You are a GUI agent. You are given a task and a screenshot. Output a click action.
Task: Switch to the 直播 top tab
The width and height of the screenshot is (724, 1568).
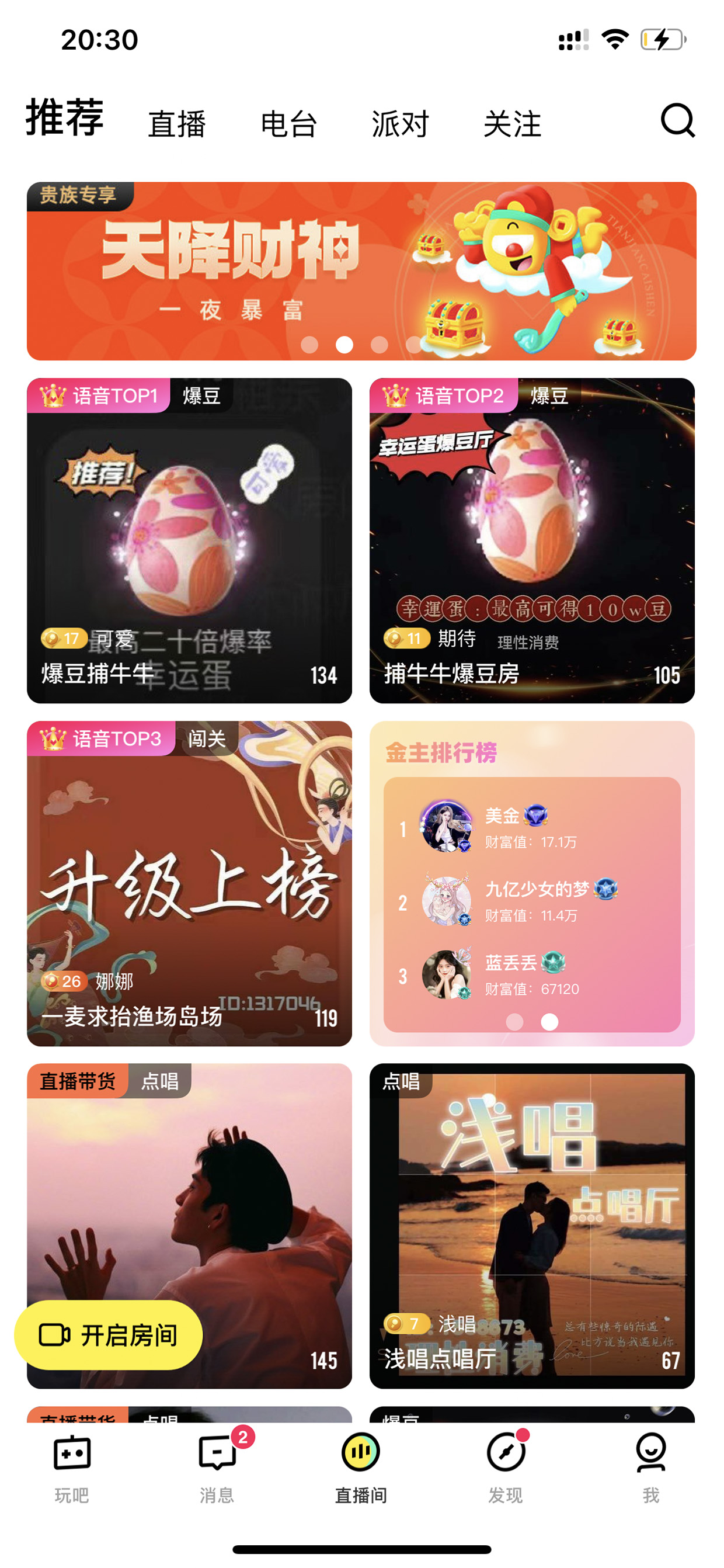[x=177, y=124]
